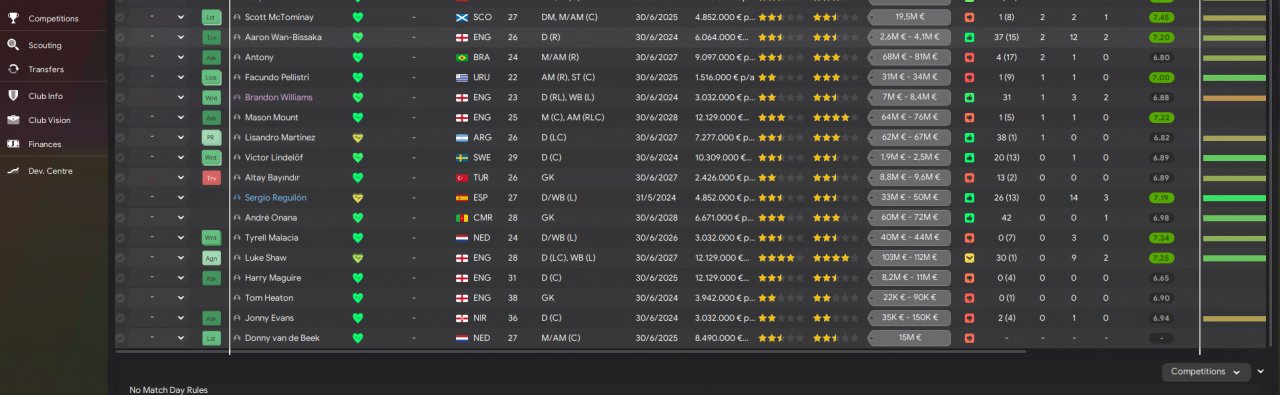Open Sergio Reguilón's player profile
The image size is (1280, 395).
[276, 197]
